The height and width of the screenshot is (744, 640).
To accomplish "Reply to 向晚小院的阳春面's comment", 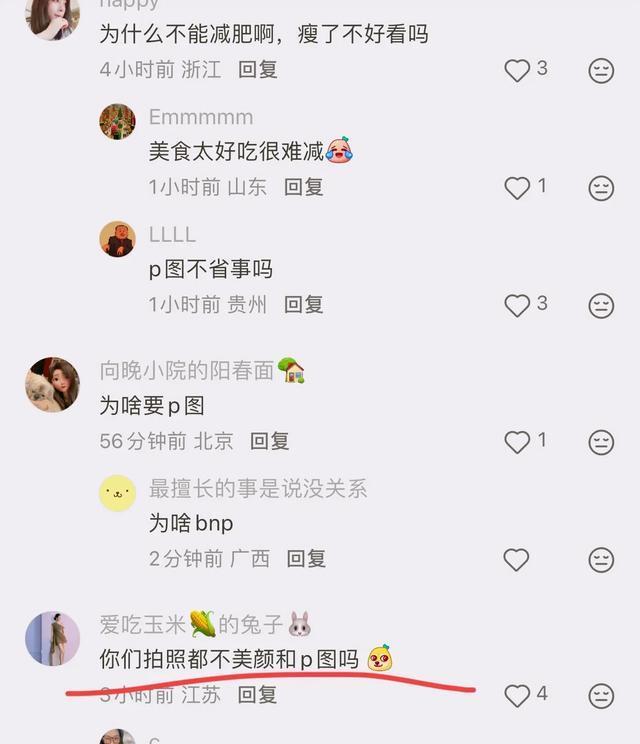I will click(270, 441).
